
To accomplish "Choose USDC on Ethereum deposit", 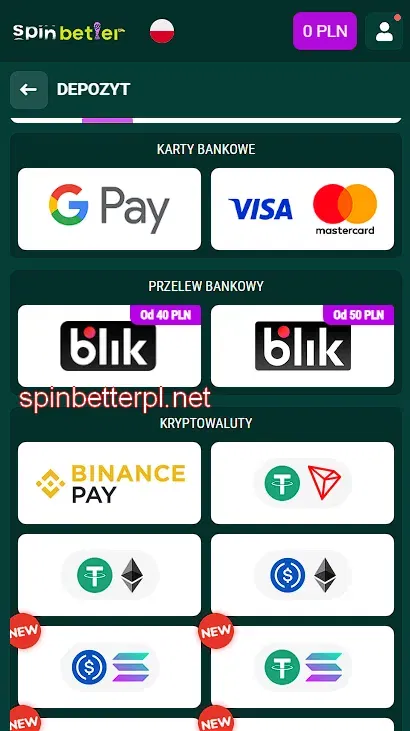I will click(302, 575).
